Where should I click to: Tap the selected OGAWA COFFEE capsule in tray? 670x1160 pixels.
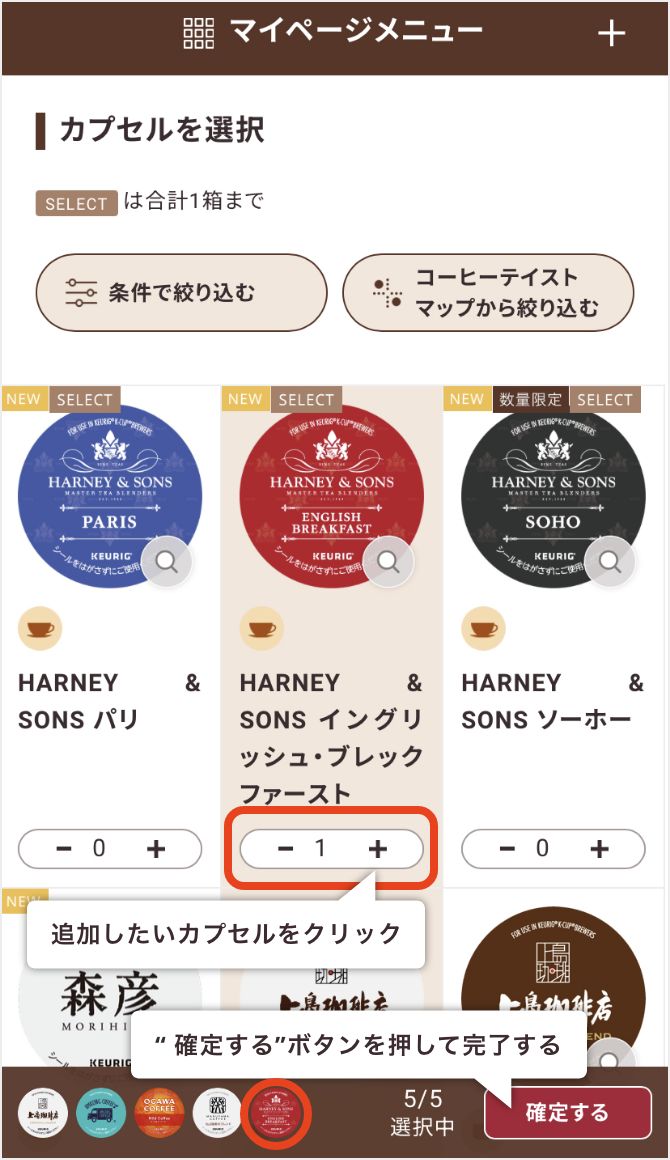coord(159,1113)
